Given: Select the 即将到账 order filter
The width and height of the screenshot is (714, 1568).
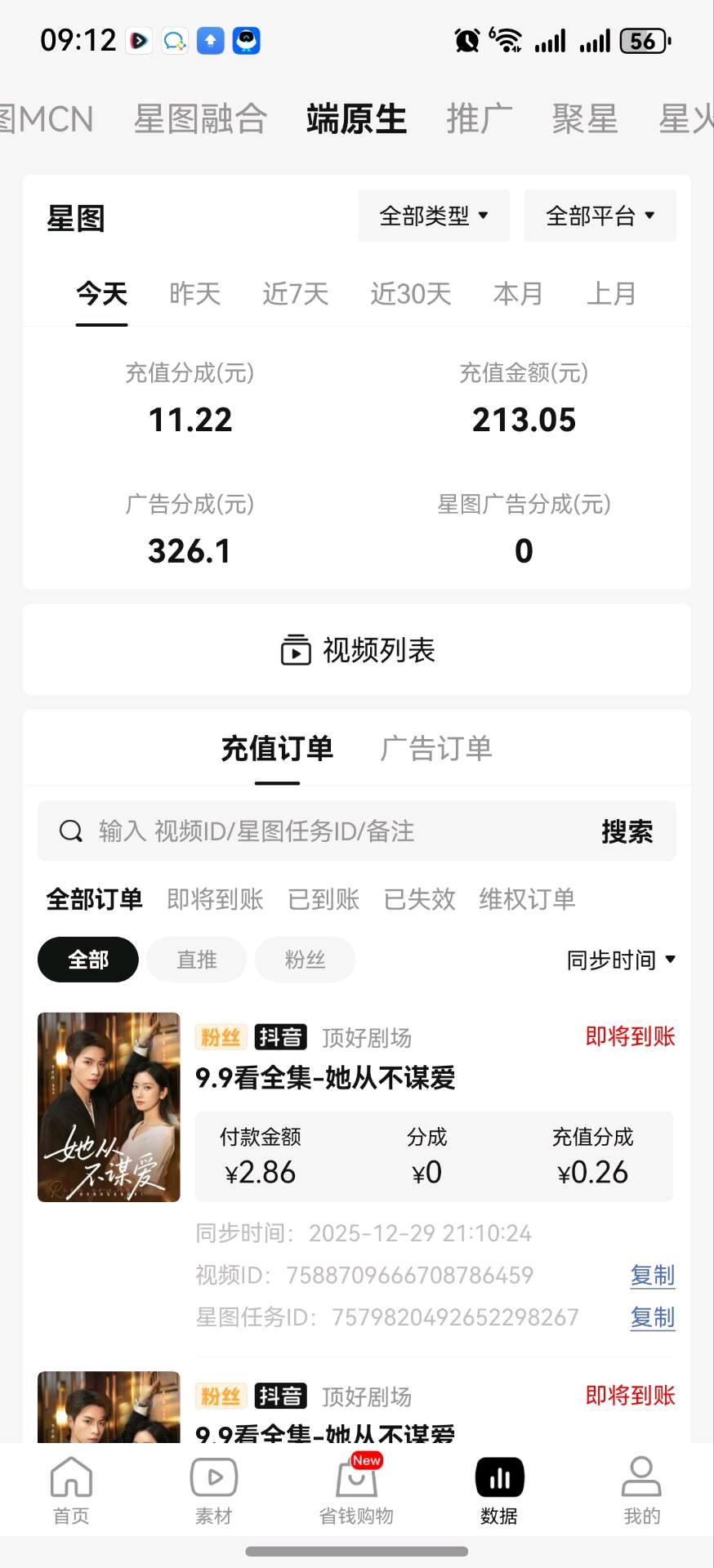Looking at the screenshot, I should [214, 899].
